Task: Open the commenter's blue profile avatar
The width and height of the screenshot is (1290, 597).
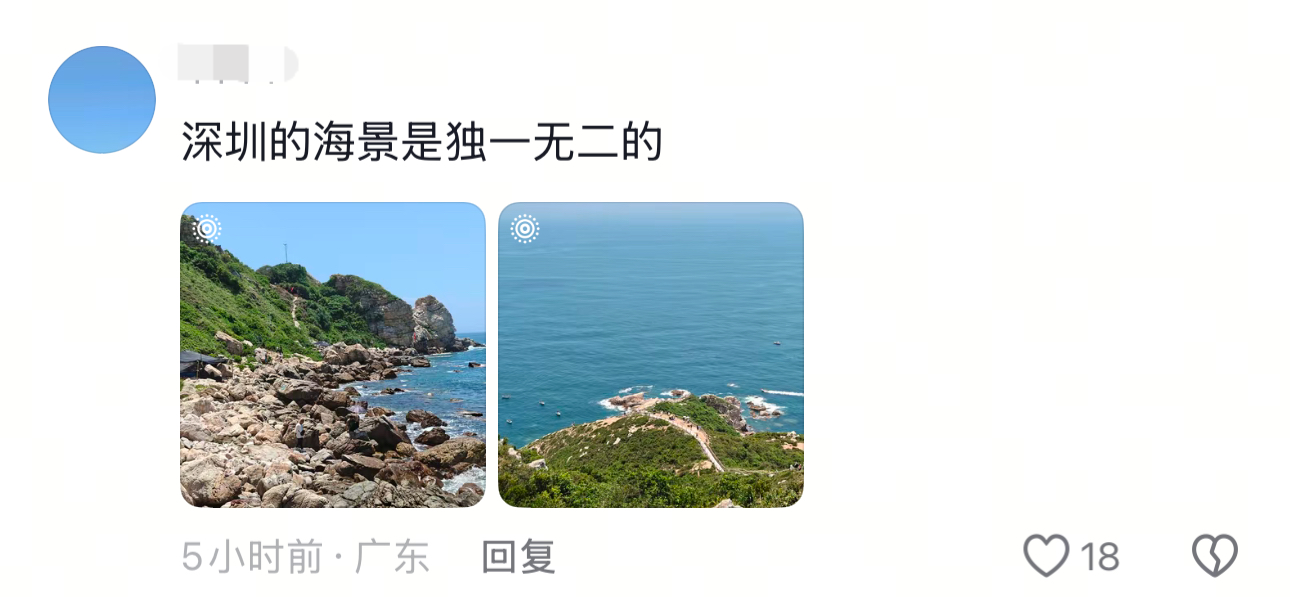Action: click(102, 100)
